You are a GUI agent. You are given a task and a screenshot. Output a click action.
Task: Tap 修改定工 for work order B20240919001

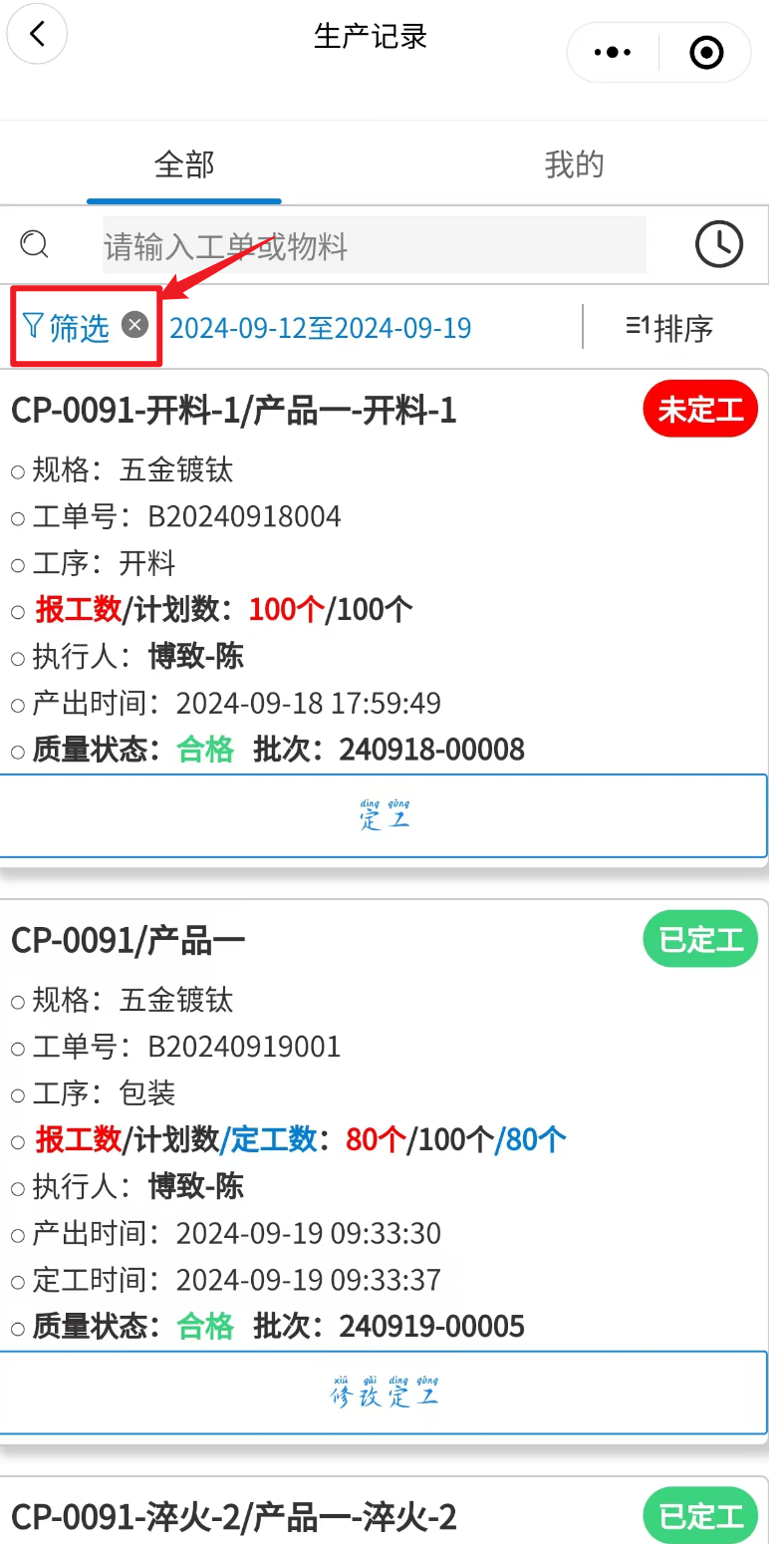384,1392
